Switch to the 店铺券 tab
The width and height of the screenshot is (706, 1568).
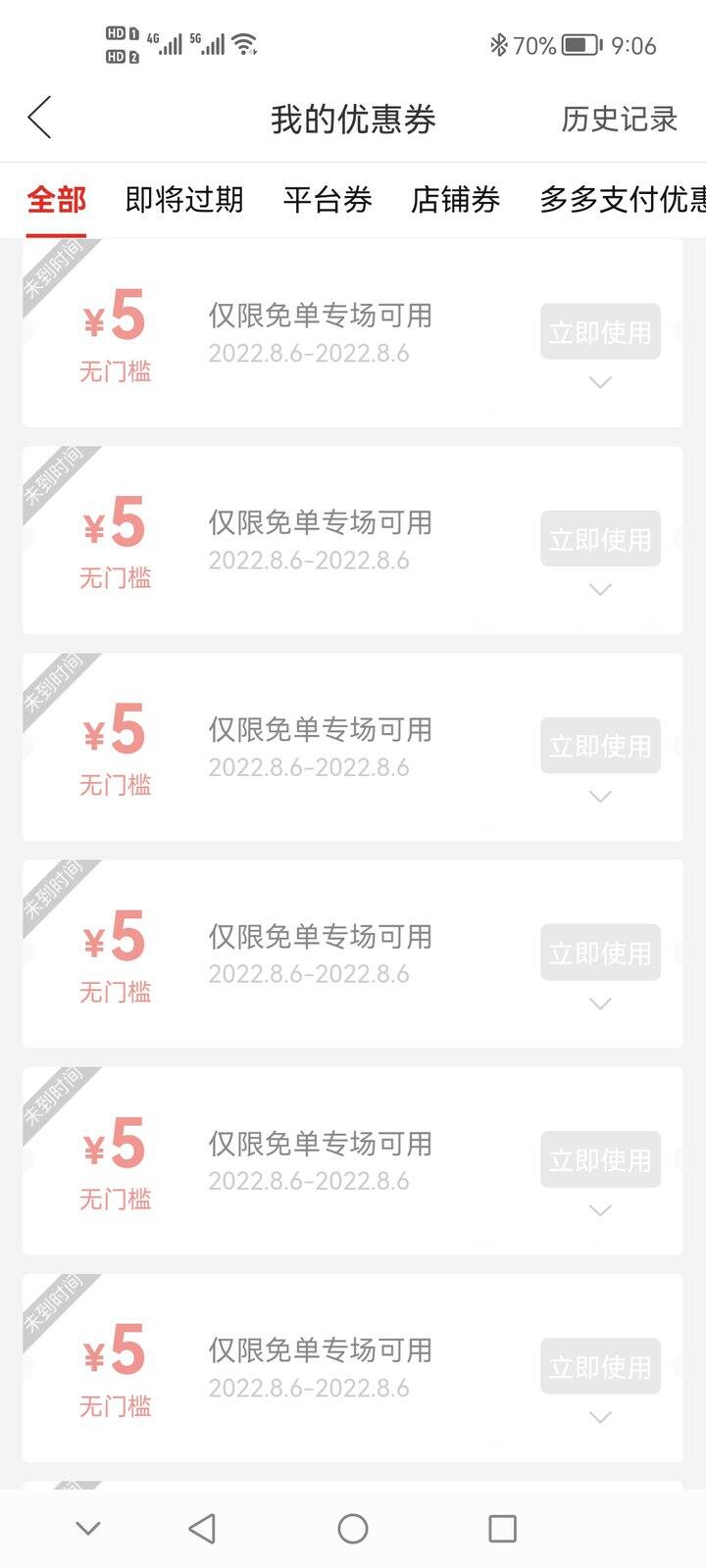click(x=455, y=199)
